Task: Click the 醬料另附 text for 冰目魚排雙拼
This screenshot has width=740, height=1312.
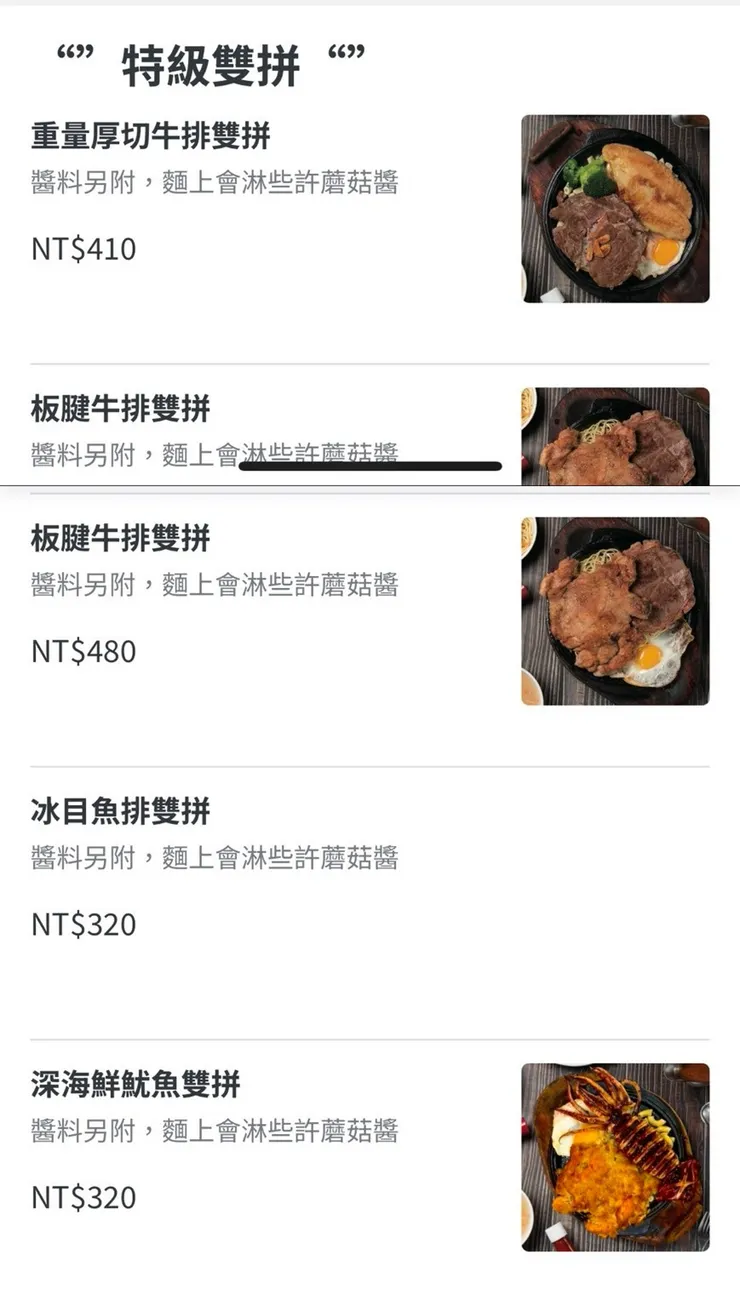Action: (x=213, y=857)
